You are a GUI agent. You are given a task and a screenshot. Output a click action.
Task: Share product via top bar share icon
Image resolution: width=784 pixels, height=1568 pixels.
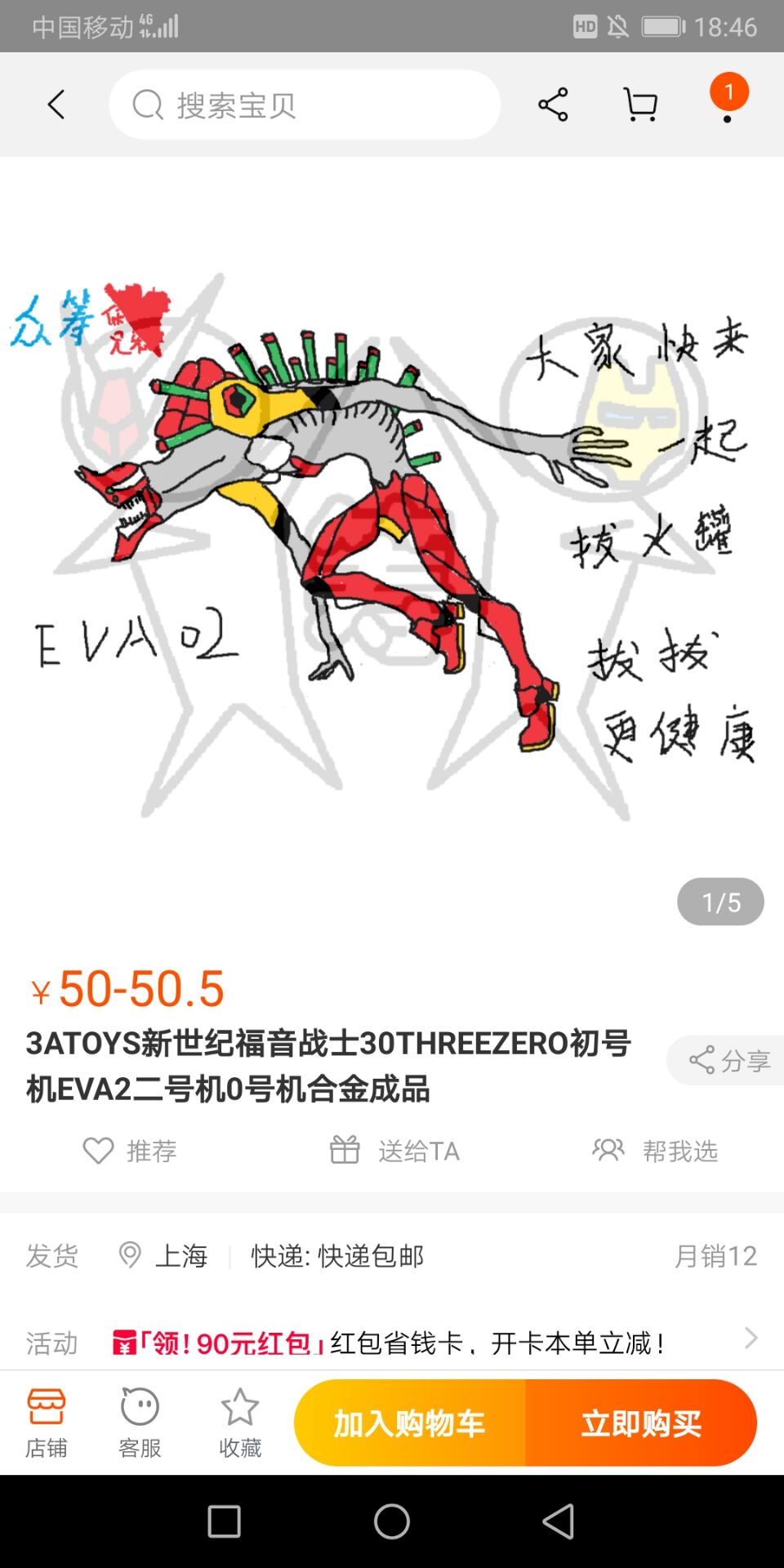[x=553, y=105]
